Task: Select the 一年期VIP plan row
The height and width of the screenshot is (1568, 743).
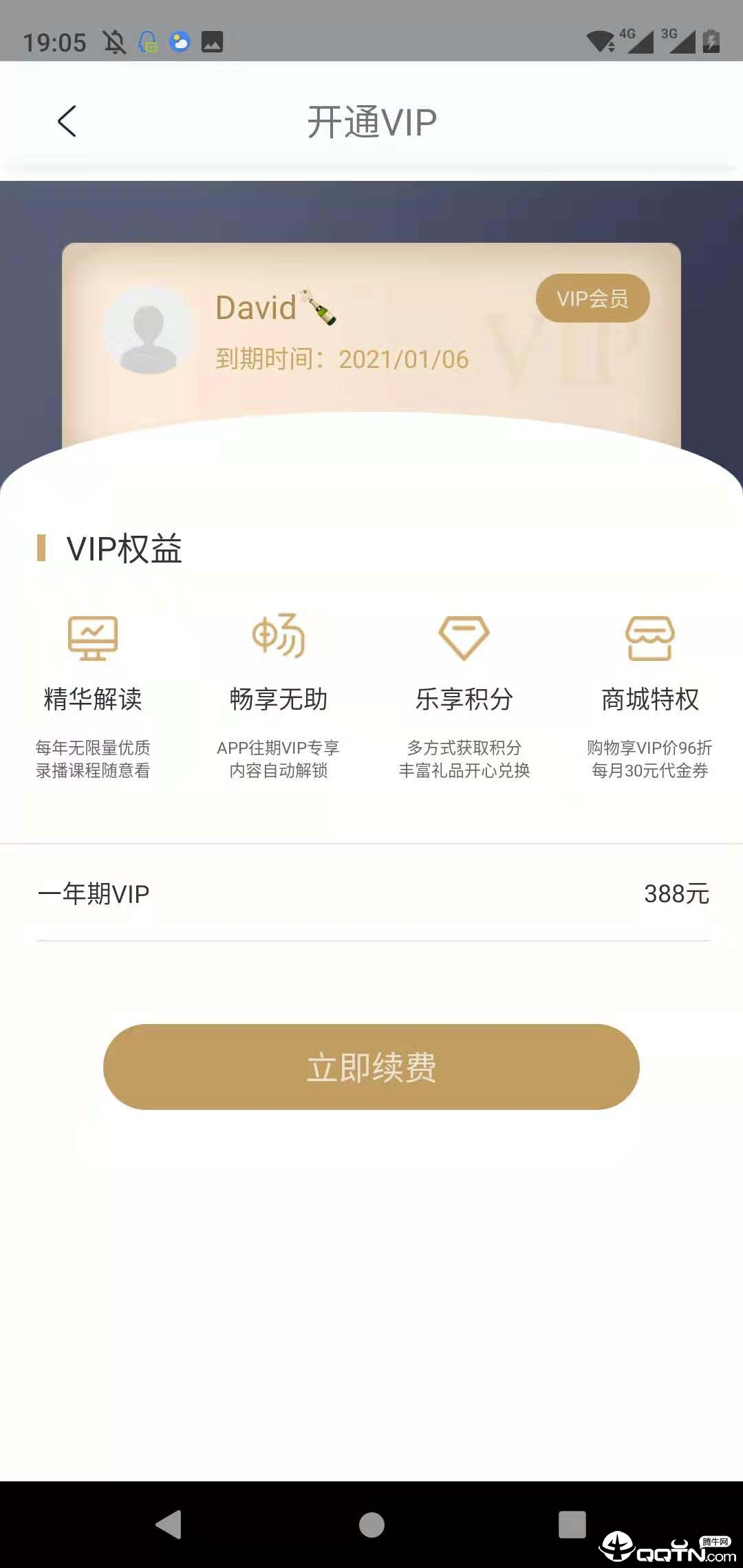Action: coord(93,894)
